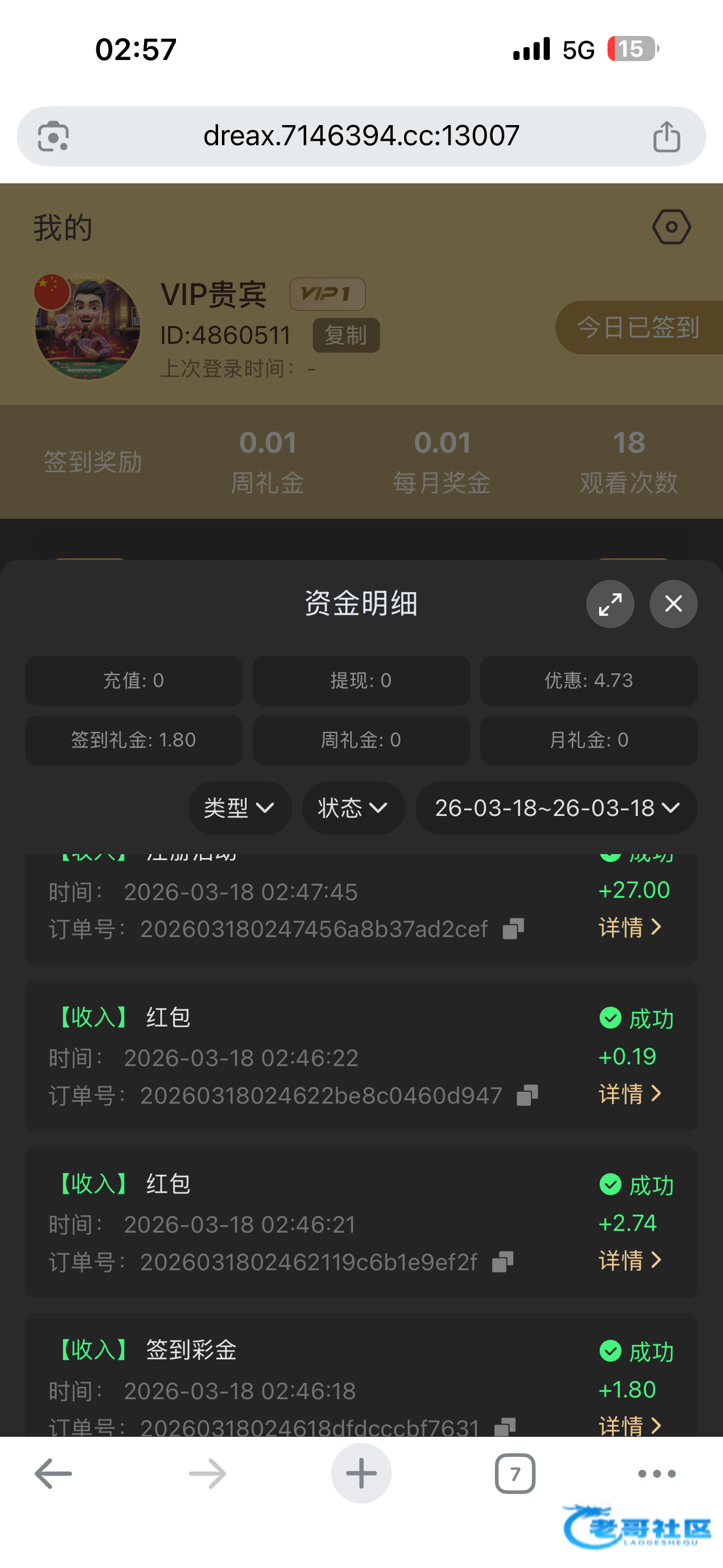Open the 类型 filter dropdown
Image resolution: width=723 pixels, height=1568 pixels.
[x=239, y=808]
